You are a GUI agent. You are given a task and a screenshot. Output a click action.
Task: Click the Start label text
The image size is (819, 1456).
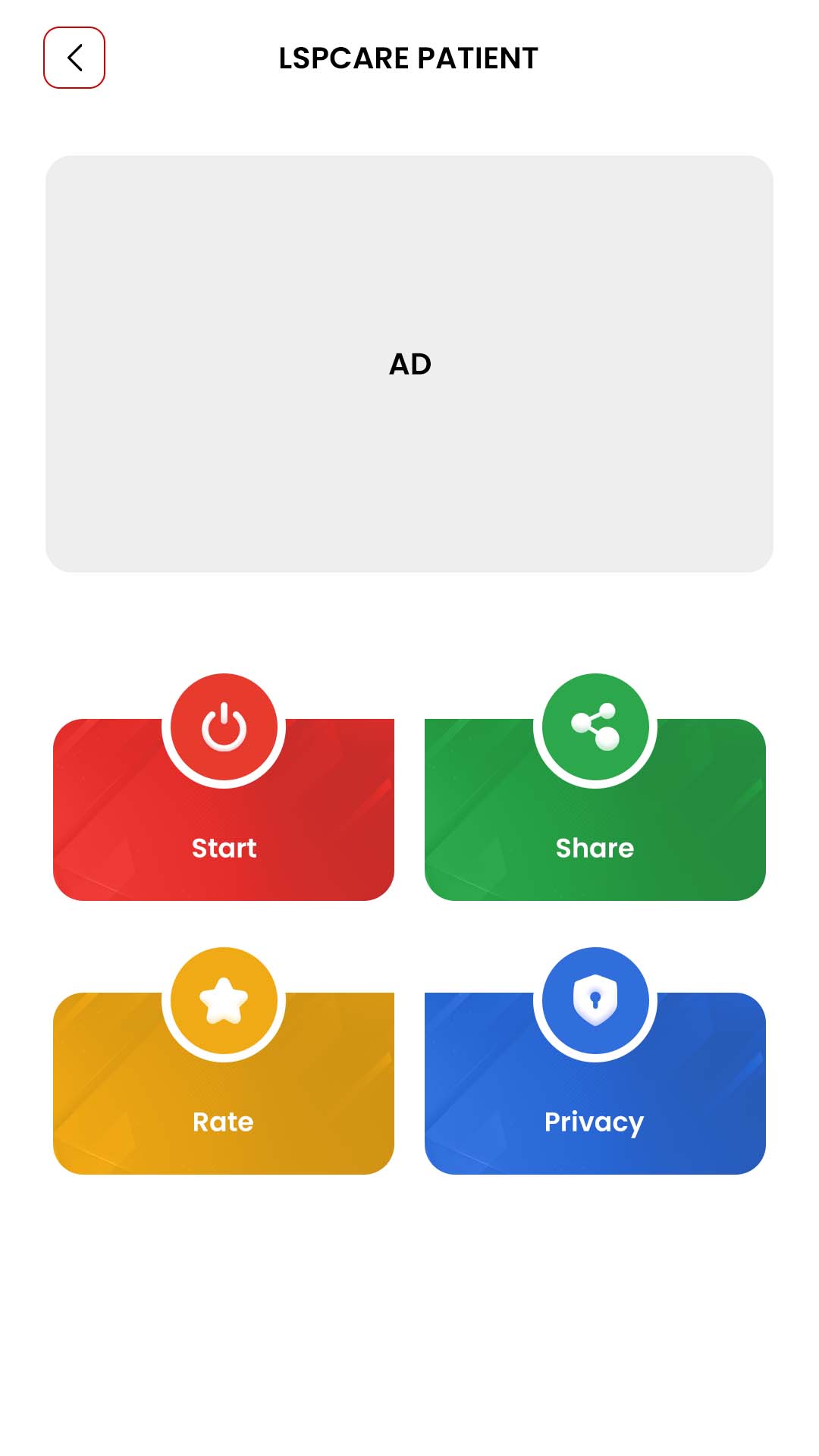[224, 848]
